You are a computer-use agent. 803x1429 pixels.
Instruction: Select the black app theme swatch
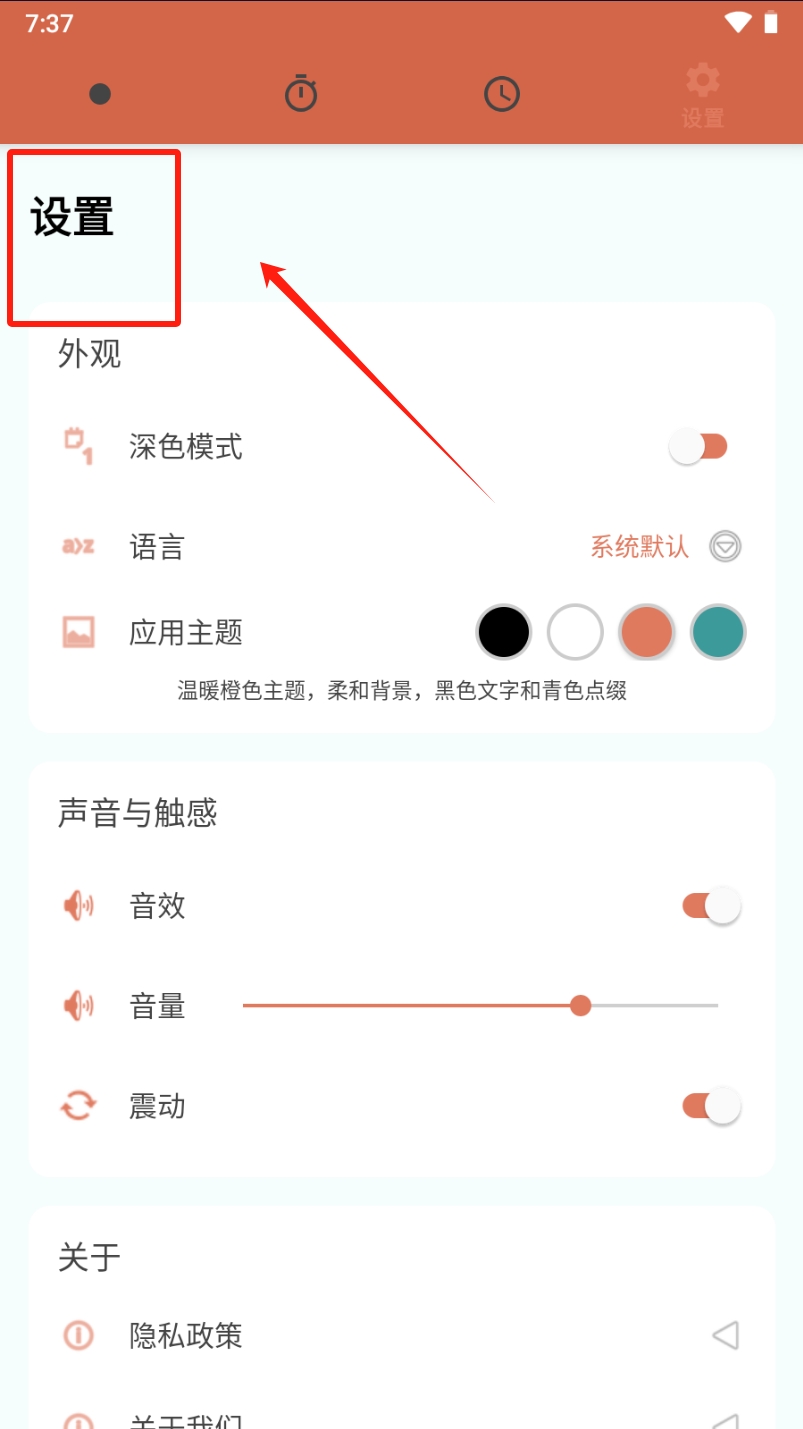tap(503, 632)
